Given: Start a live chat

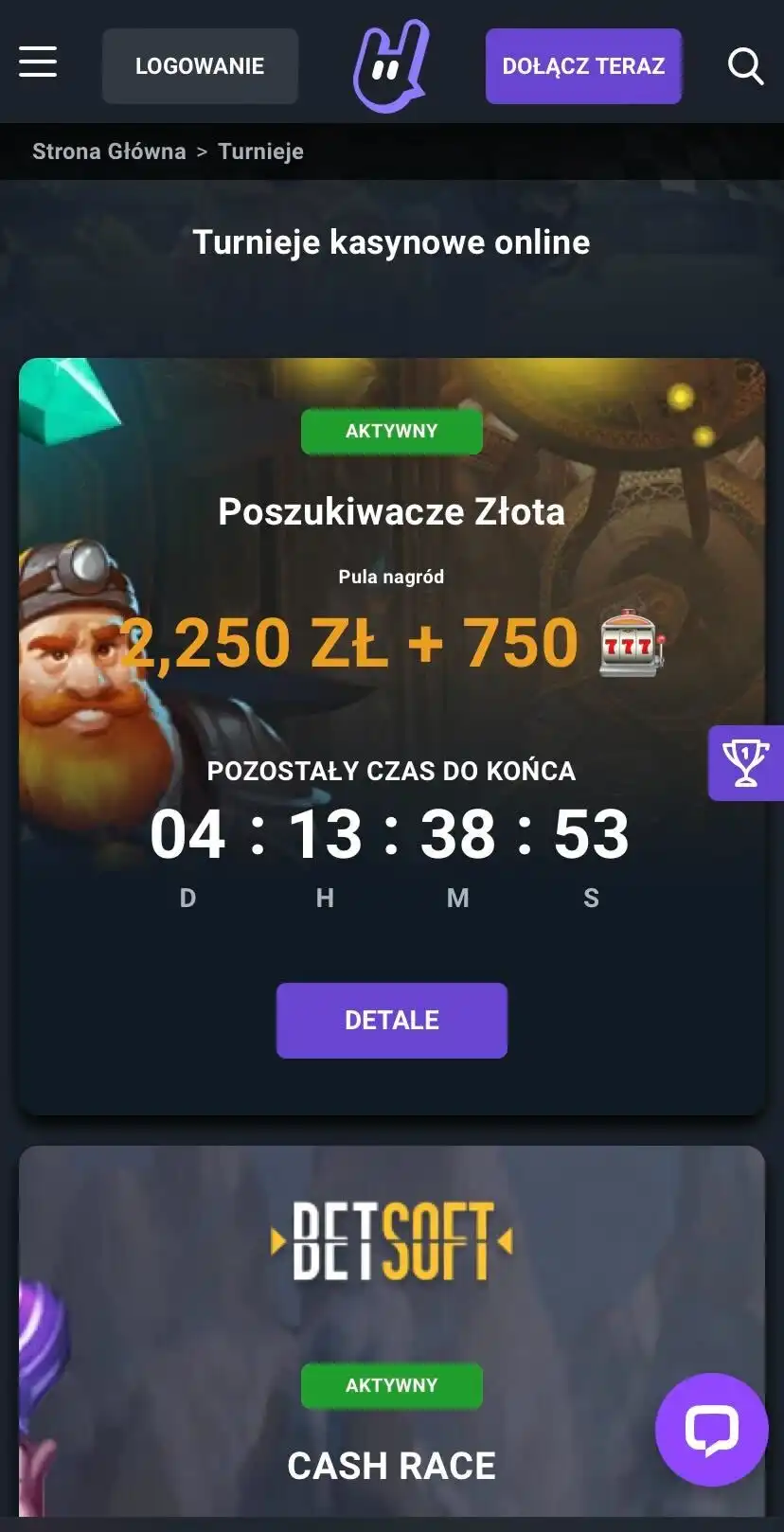Looking at the screenshot, I should pos(711,1429).
